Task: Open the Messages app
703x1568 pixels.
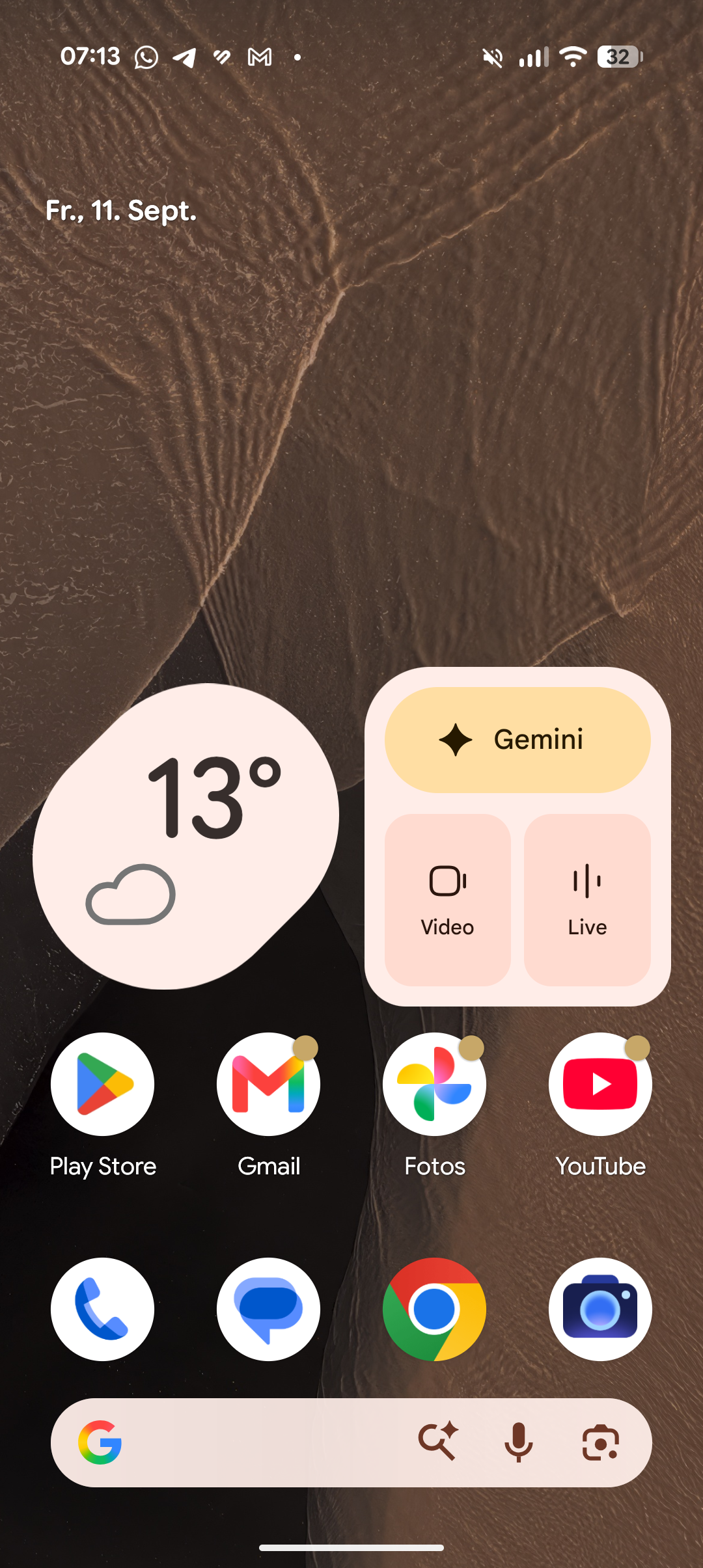Action: 269,1309
